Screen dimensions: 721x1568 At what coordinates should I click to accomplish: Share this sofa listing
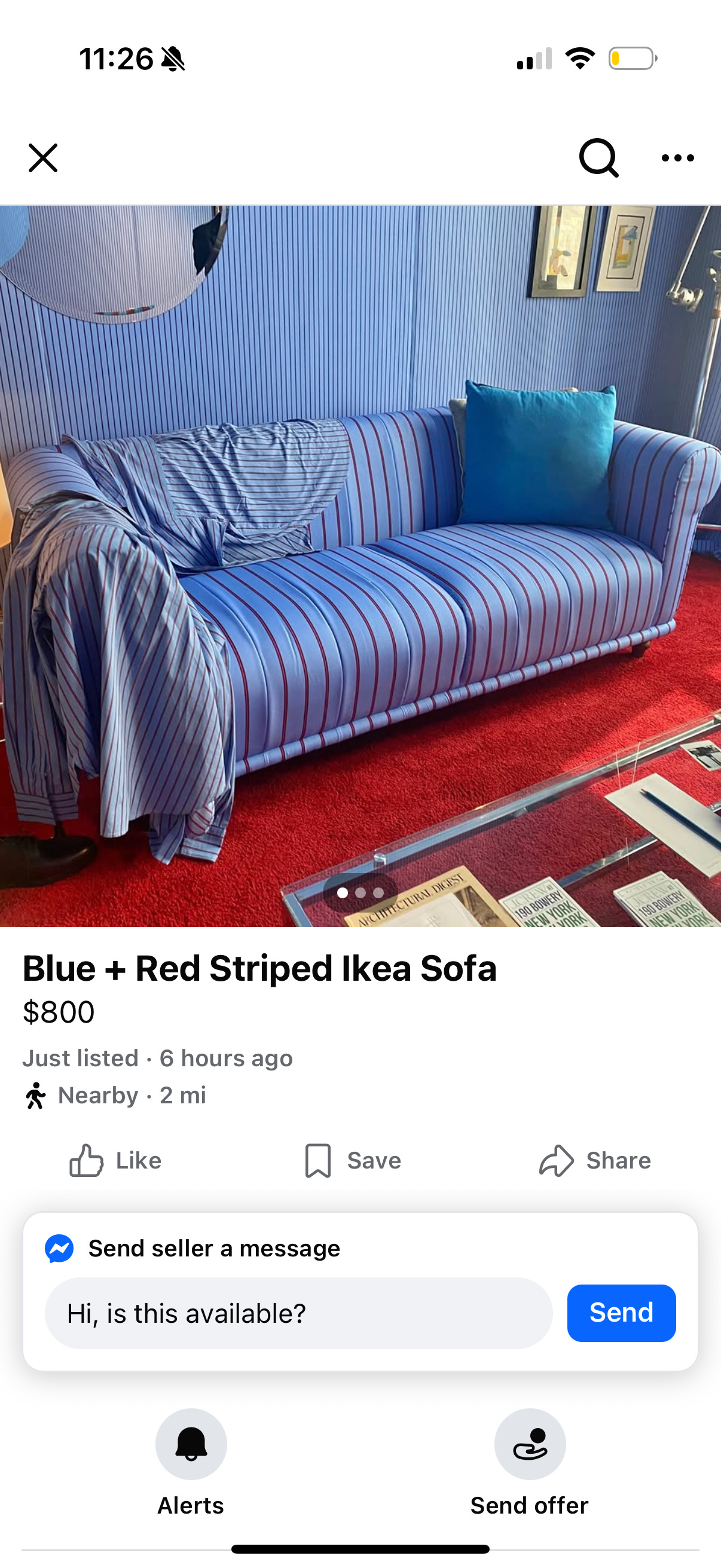(x=594, y=1161)
